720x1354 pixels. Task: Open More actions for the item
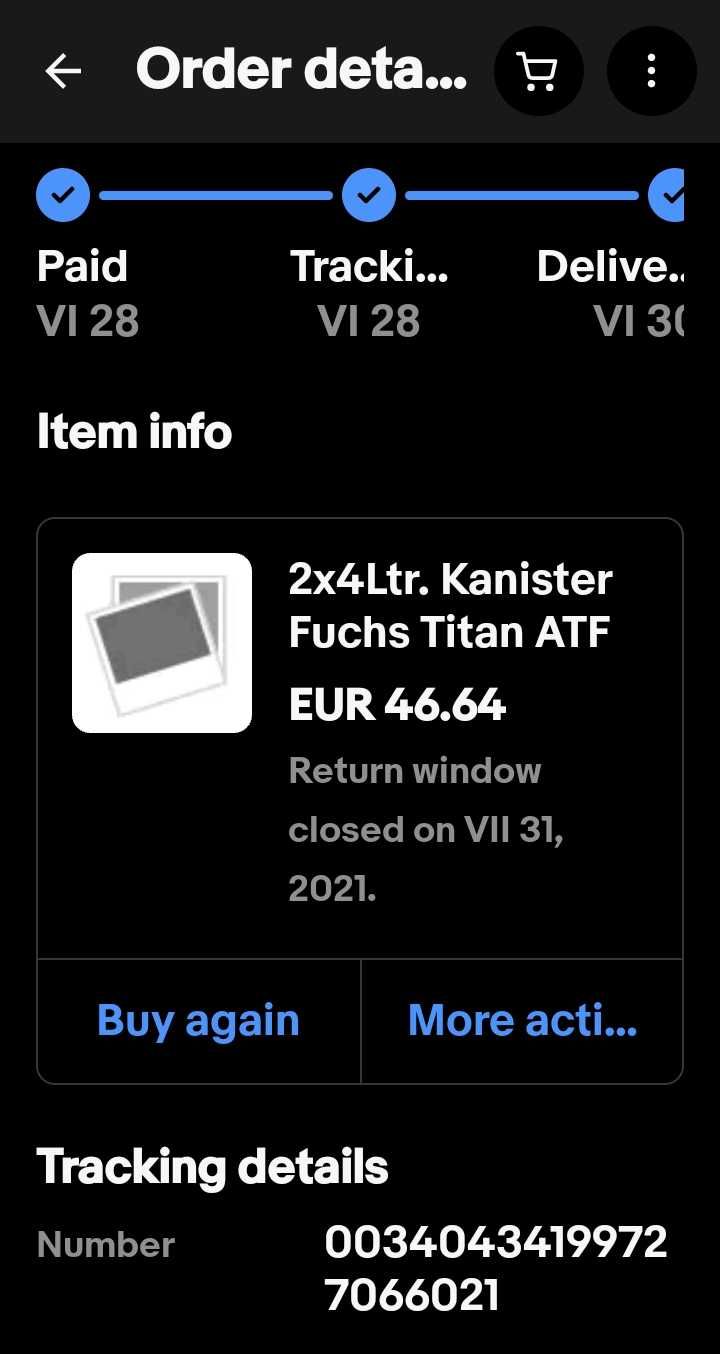tap(522, 1021)
